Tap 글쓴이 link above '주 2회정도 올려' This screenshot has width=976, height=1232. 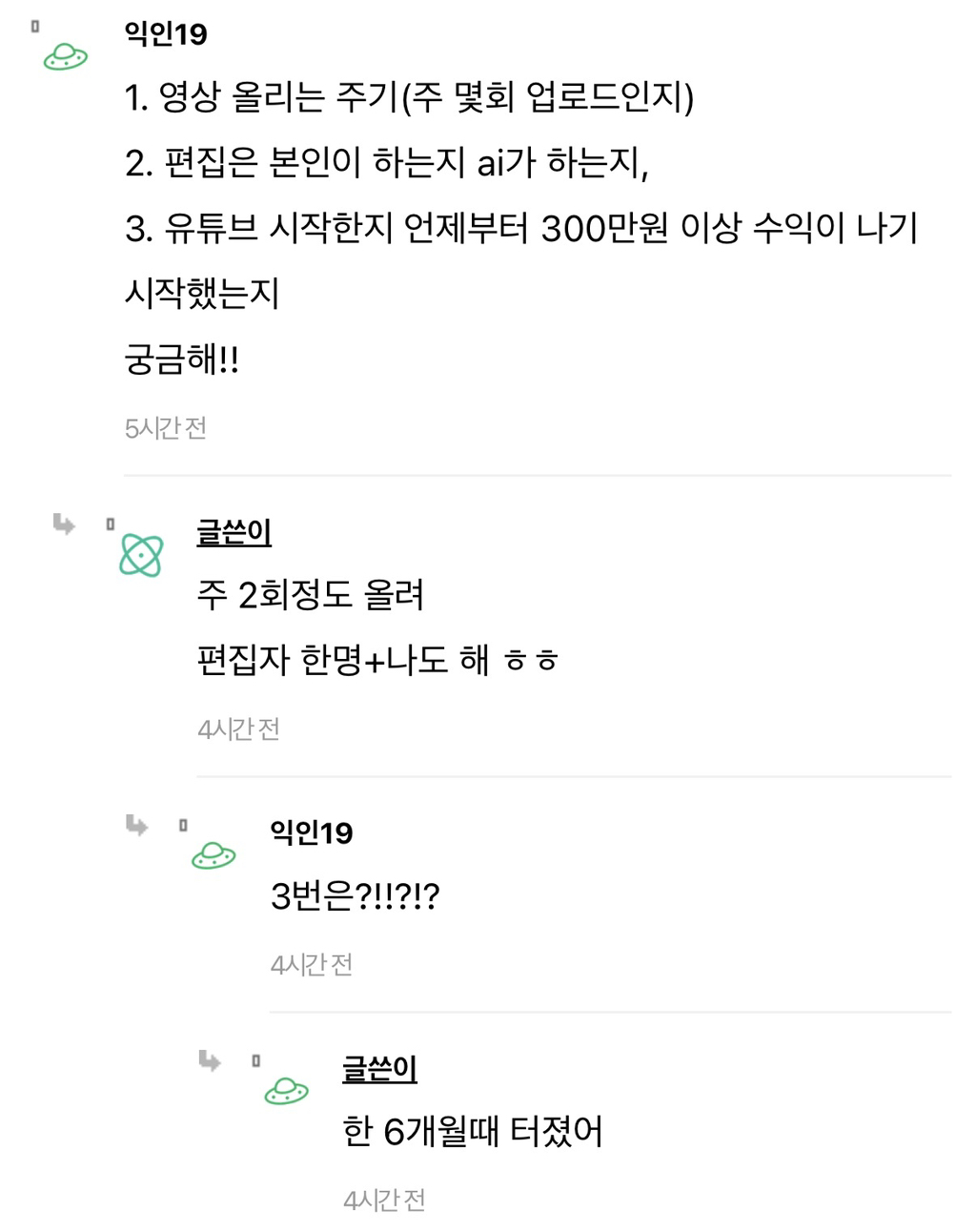pyautogui.click(x=234, y=531)
